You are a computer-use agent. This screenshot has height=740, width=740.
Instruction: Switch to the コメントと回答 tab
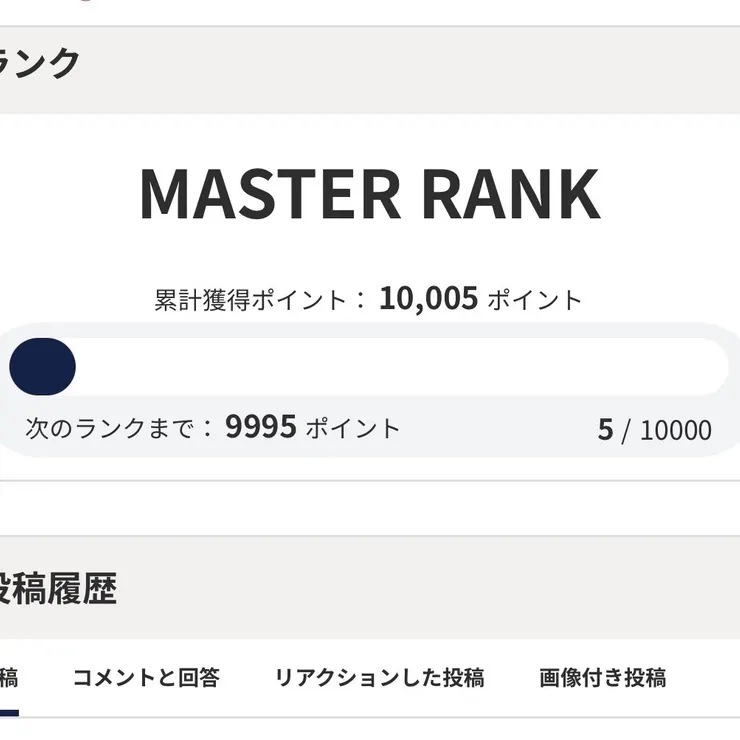tap(146, 678)
